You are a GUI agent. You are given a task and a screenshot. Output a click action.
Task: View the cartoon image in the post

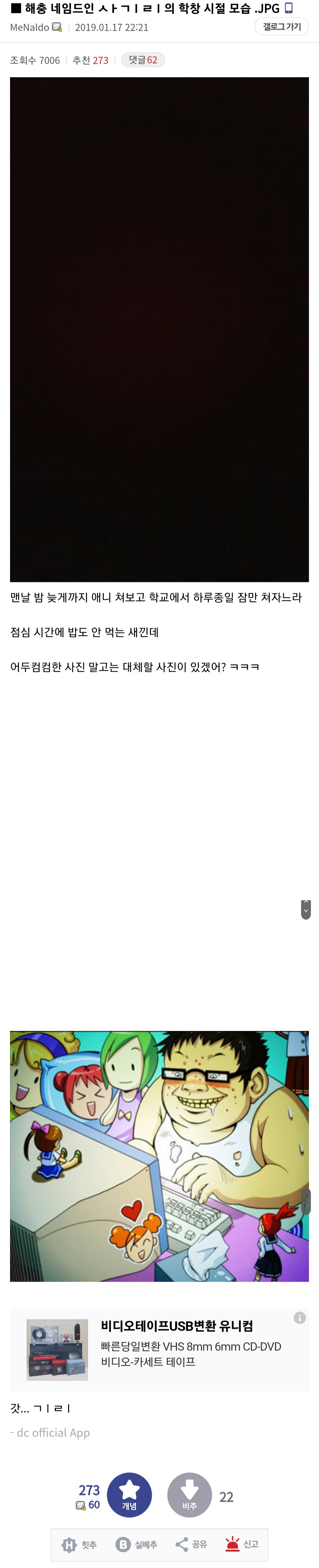click(159, 1156)
